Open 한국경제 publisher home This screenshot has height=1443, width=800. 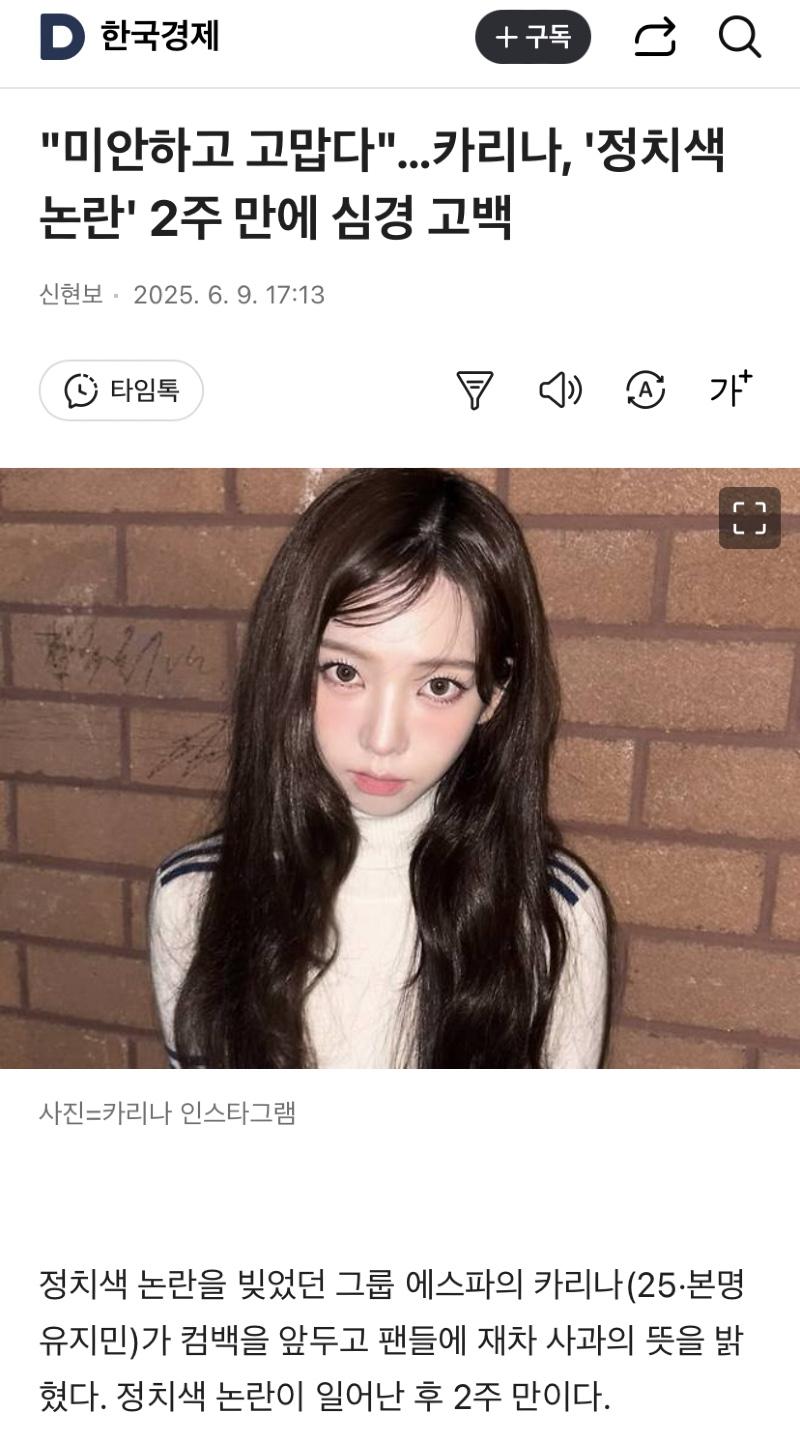(x=130, y=38)
